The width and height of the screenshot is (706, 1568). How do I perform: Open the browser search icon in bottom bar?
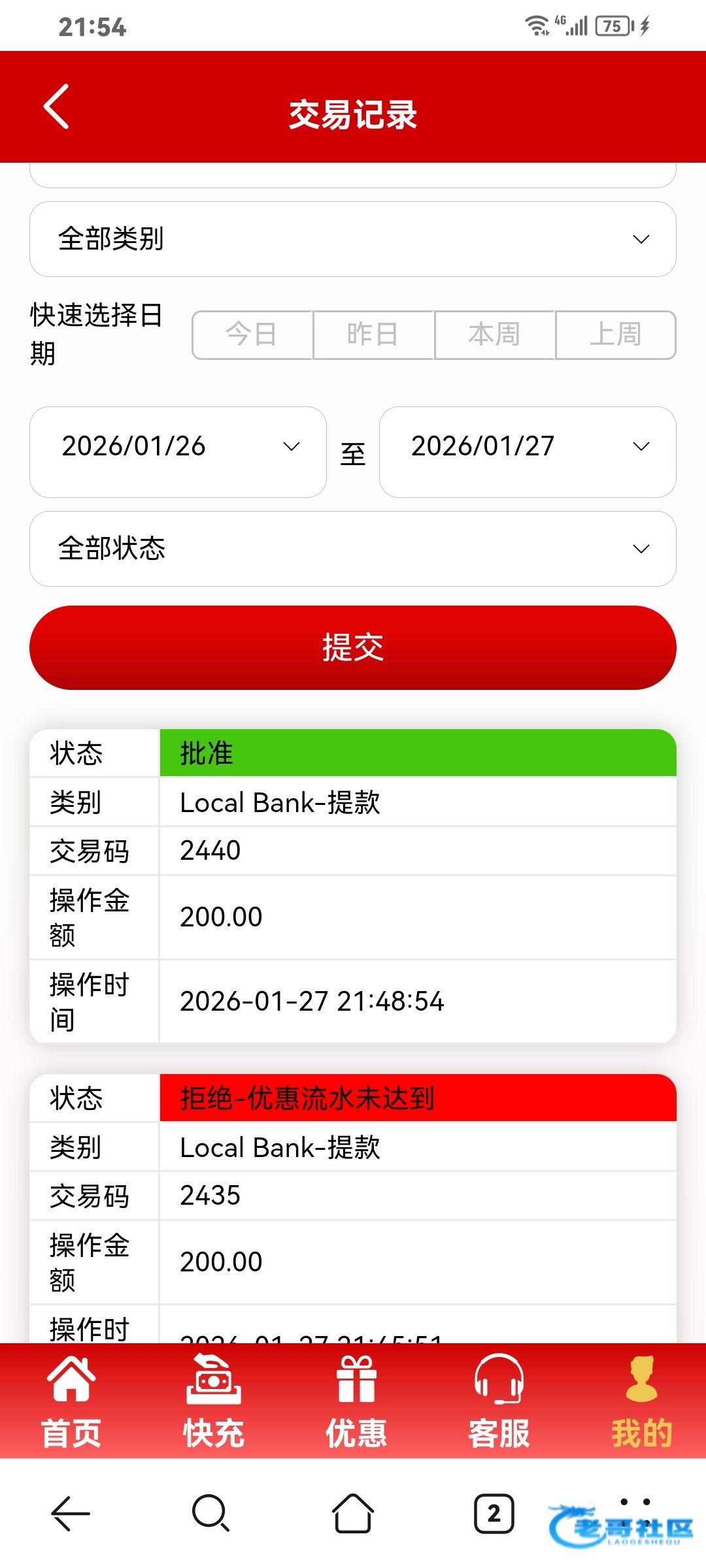click(x=211, y=1513)
